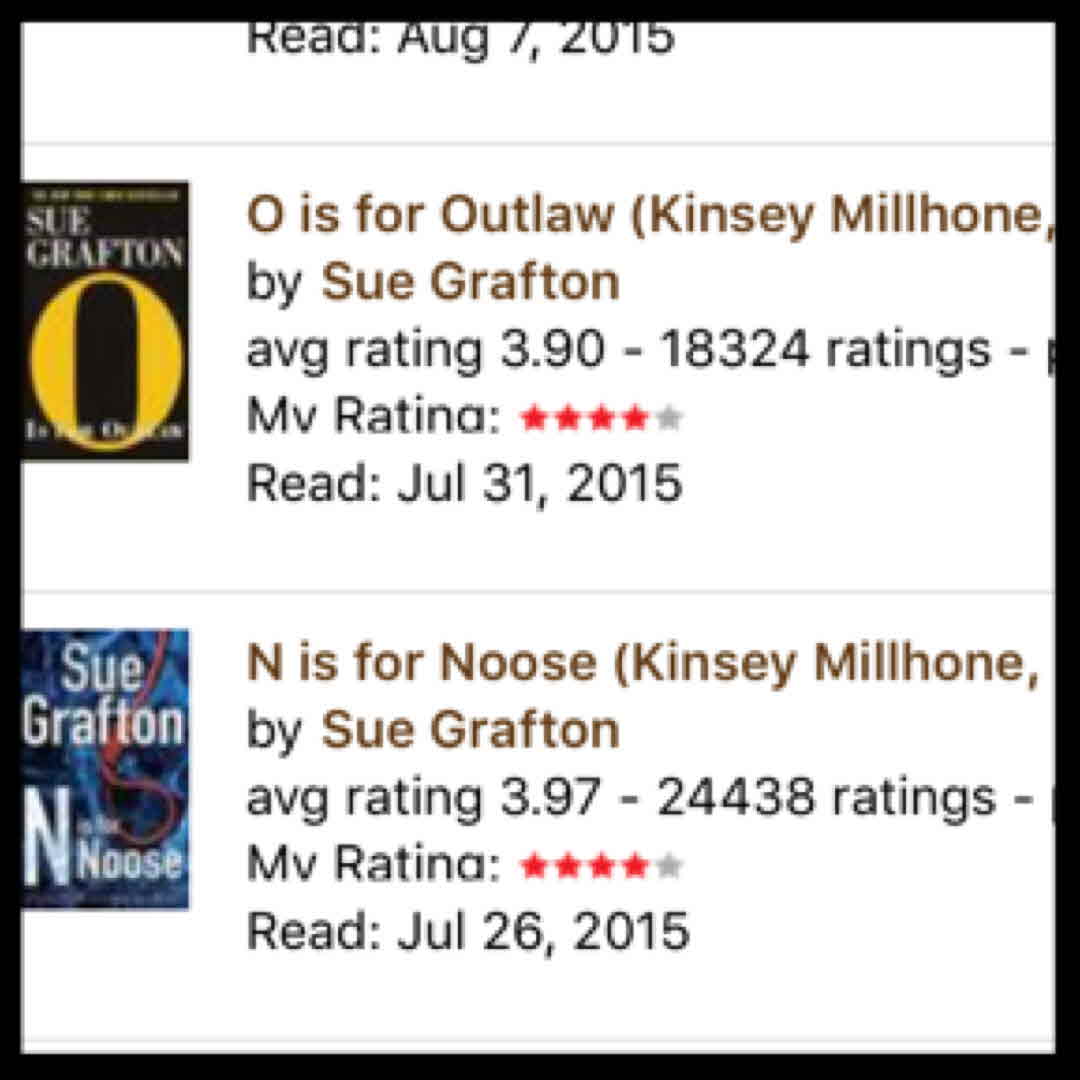Open the N is for Noose title link
1080x1080 pixels.
pos(640,662)
